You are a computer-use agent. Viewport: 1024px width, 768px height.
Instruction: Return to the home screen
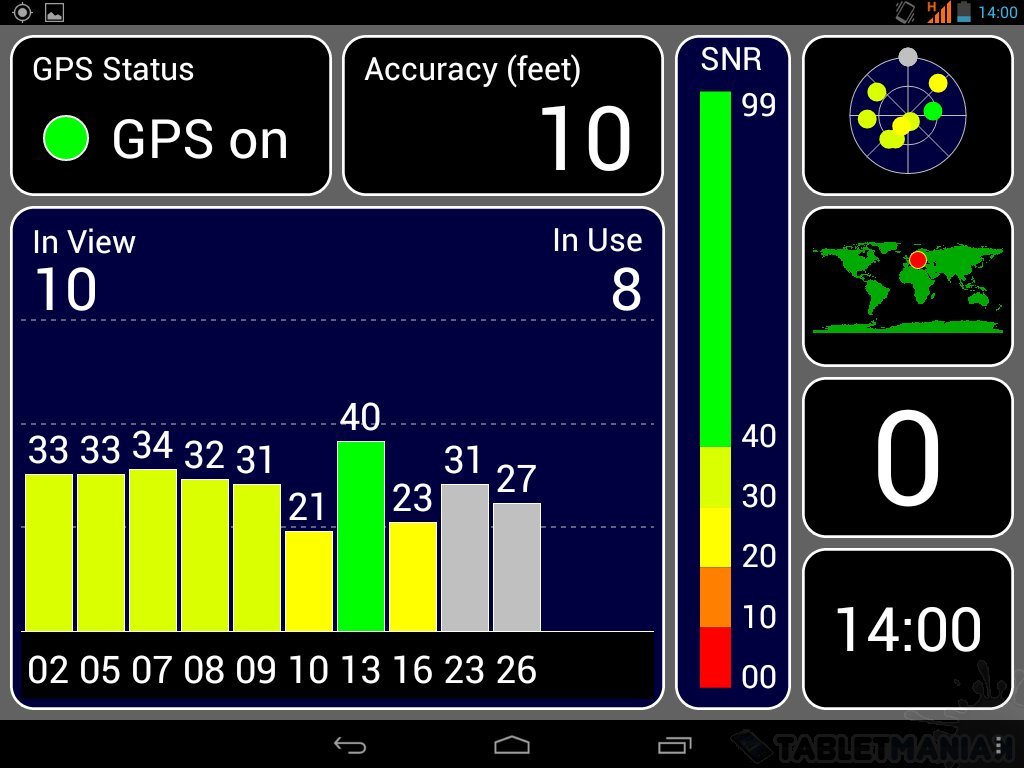(x=512, y=745)
